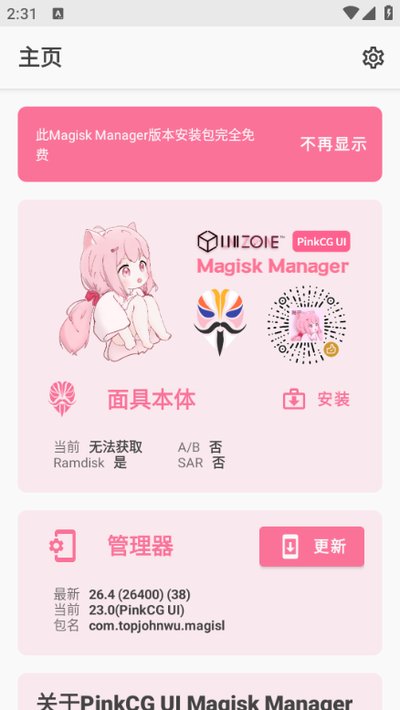Tap 安装 to install Magisk
400x710 pixels.
[x=316, y=399]
